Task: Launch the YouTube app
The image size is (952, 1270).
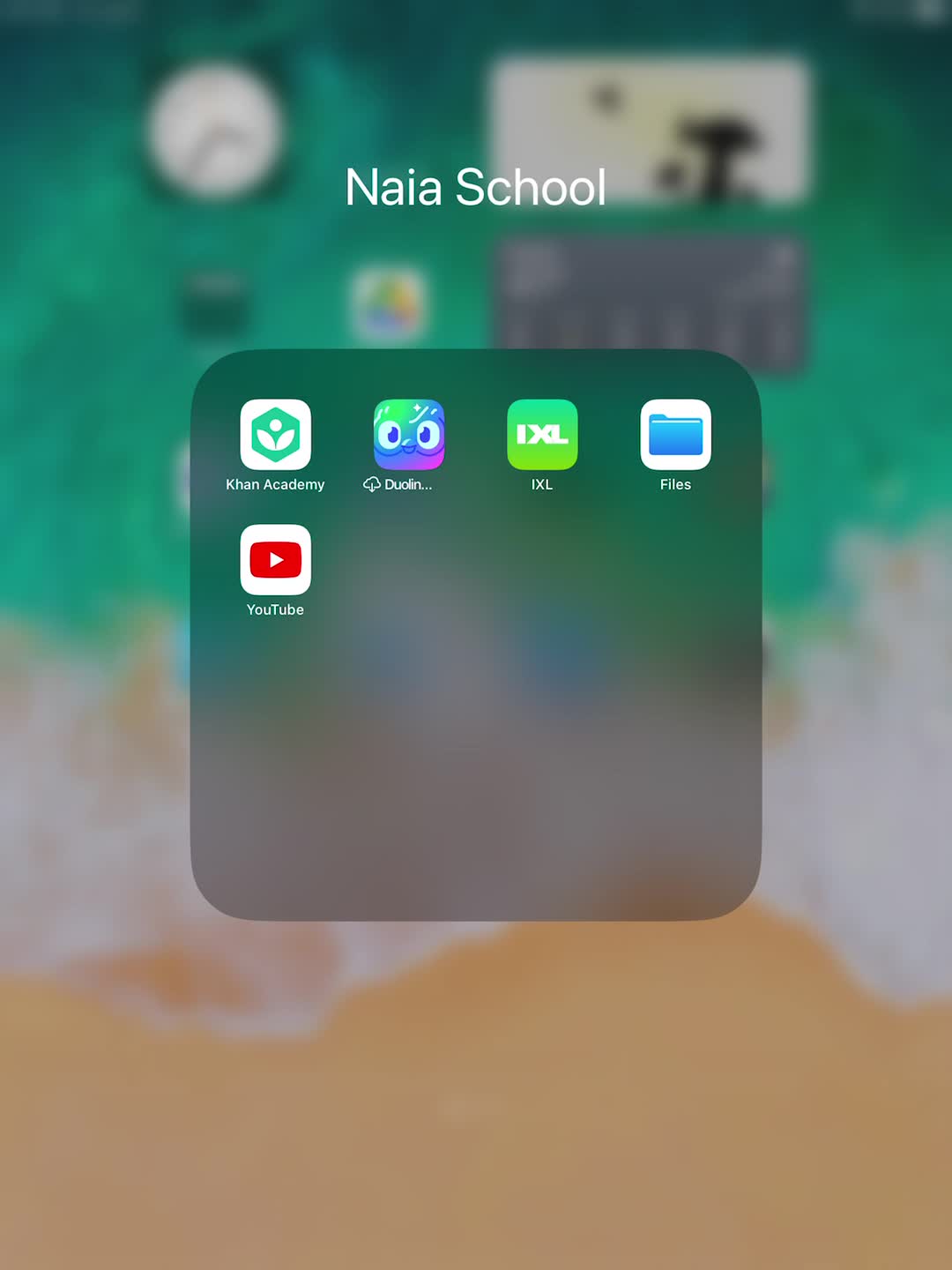Action: [275, 560]
